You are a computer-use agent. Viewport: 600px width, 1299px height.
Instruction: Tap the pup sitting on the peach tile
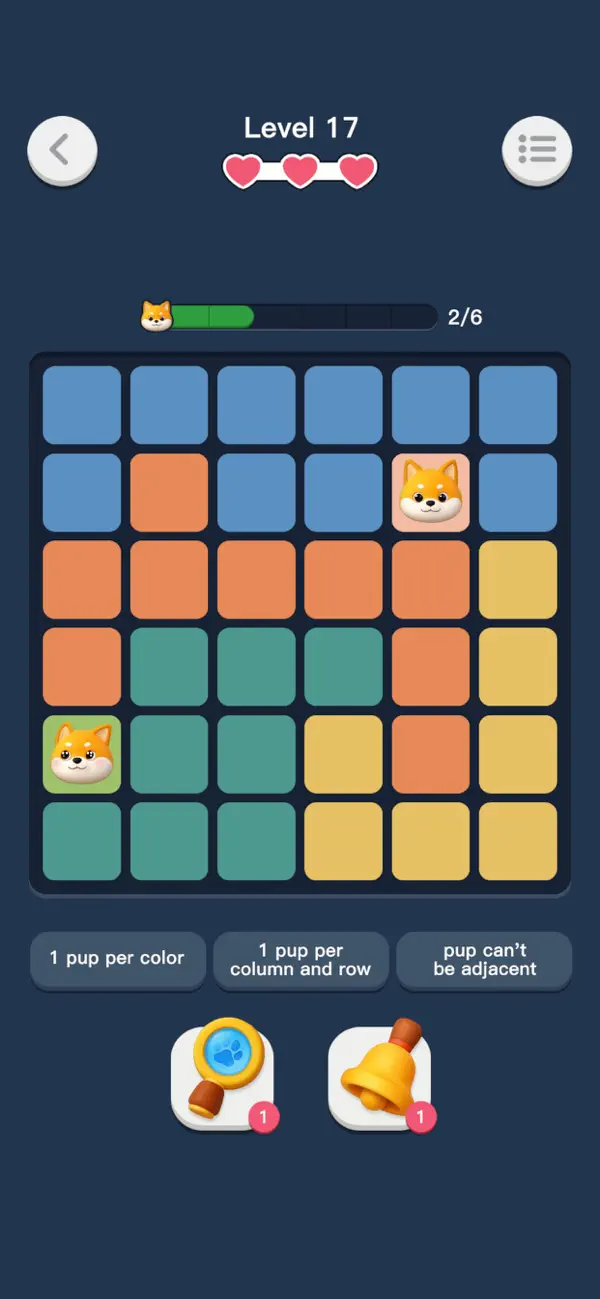click(x=431, y=492)
